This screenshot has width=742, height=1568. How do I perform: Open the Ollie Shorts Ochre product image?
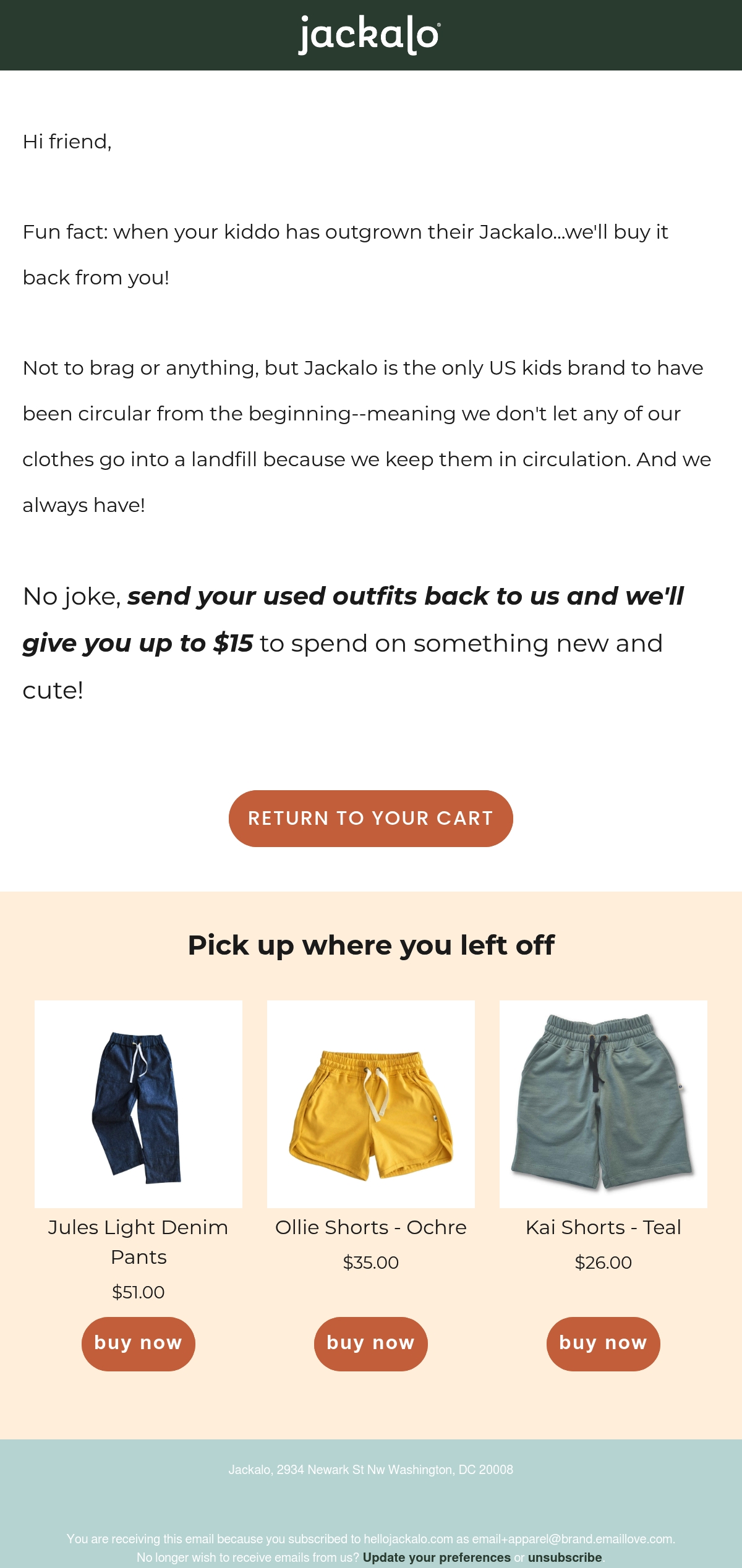[371, 1104]
